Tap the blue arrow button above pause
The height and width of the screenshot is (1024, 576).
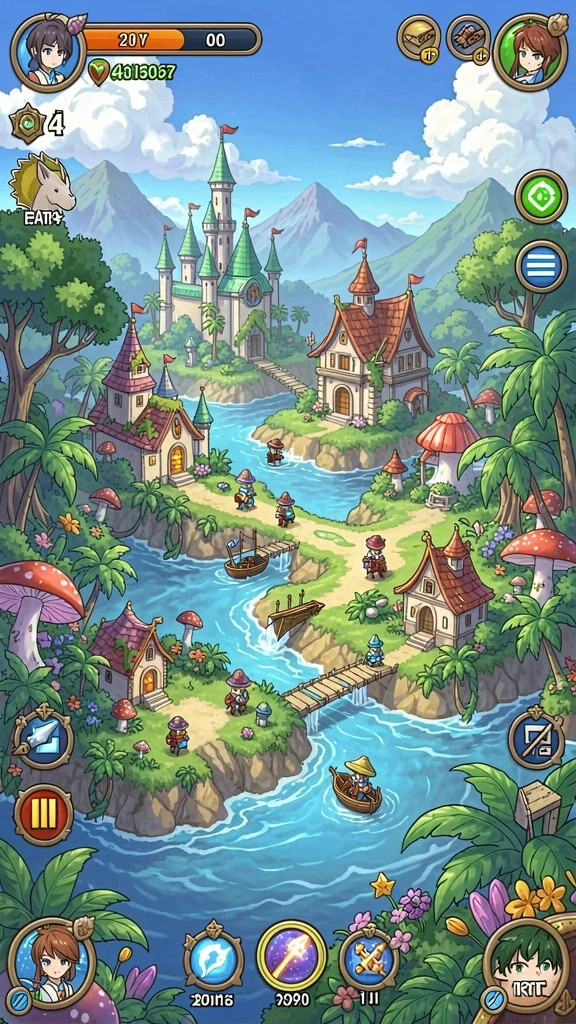[x=43, y=737]
